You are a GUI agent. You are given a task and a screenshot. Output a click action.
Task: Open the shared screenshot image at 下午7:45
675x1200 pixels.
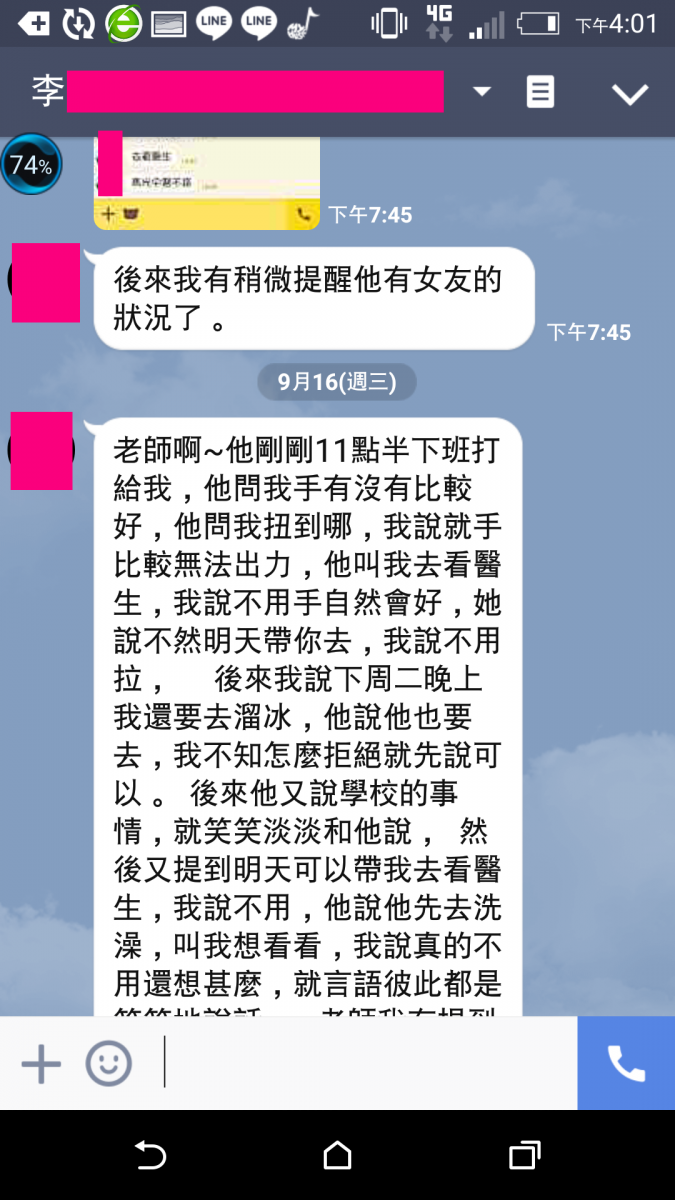point(207,182)
